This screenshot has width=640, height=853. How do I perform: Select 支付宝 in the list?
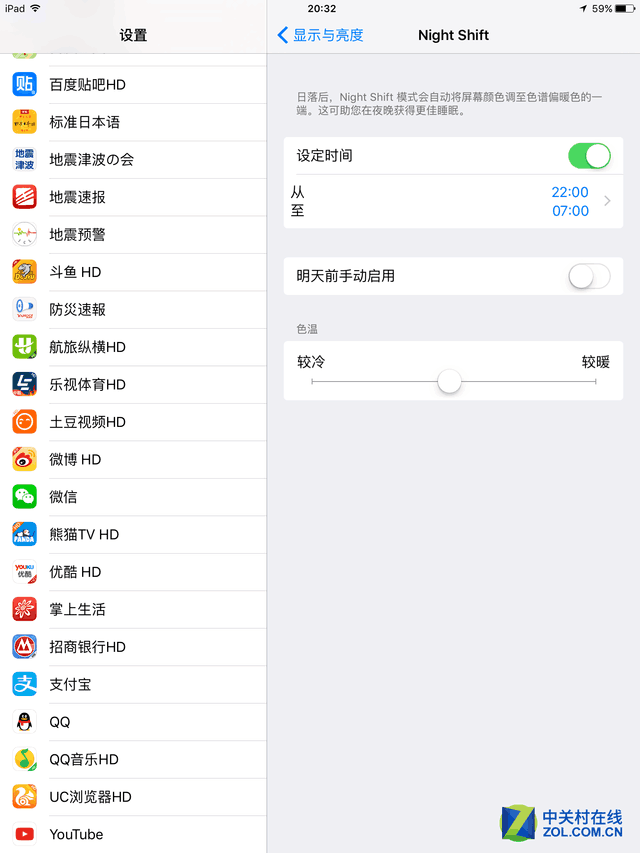pyautogui.click(x=133, y=685)
